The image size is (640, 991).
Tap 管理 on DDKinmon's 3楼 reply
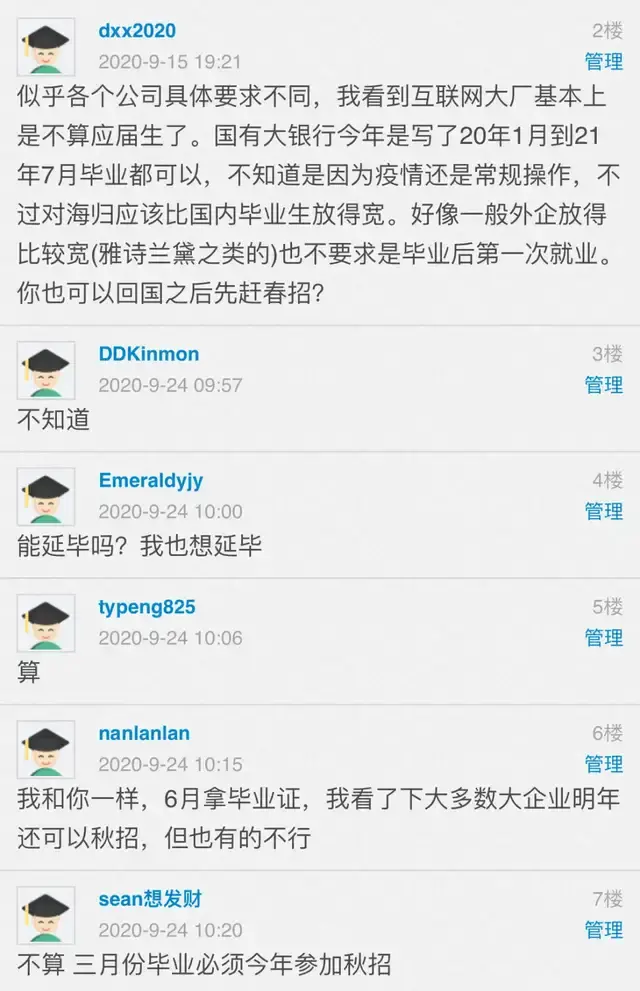tap(603, 384)
